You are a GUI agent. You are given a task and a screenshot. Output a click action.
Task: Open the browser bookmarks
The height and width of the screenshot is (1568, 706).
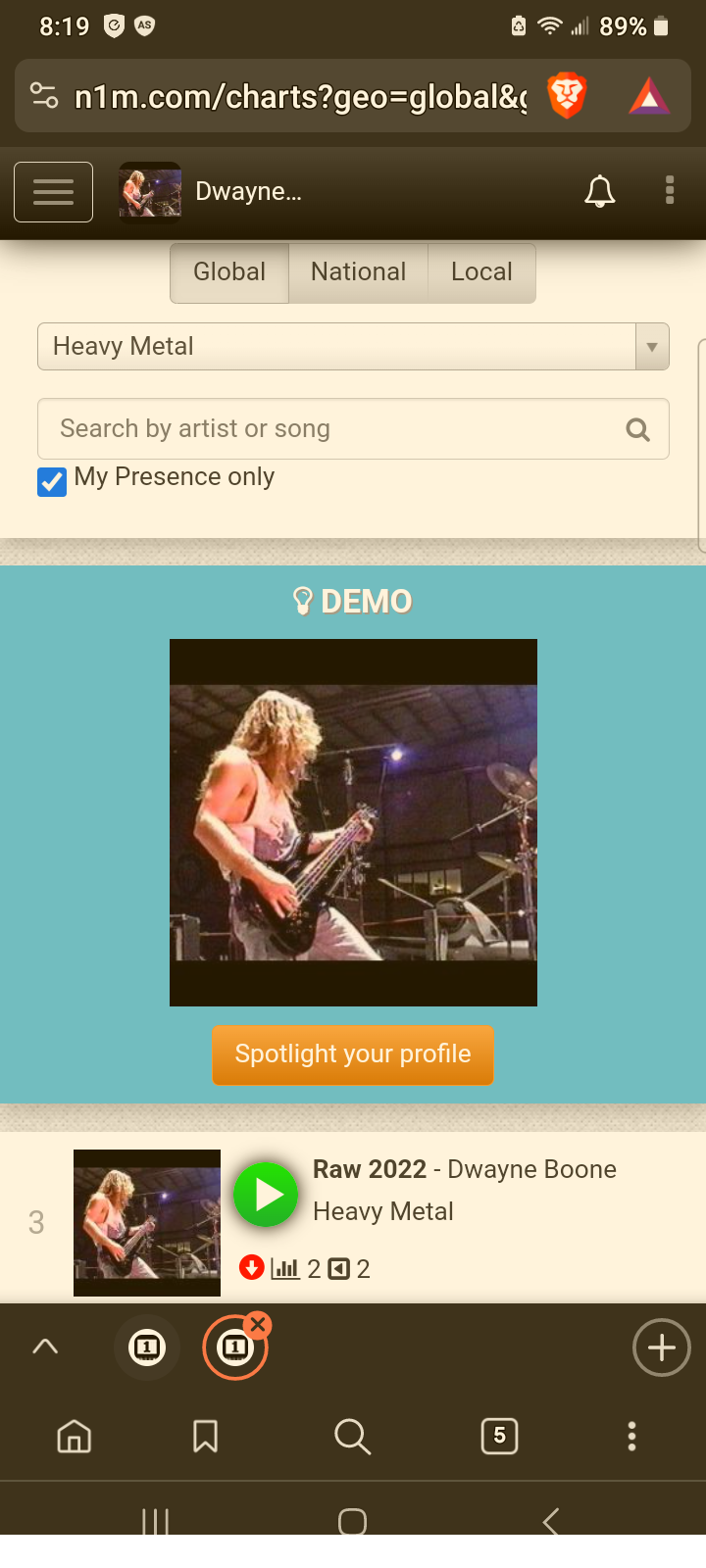[x=205, y=1437]
